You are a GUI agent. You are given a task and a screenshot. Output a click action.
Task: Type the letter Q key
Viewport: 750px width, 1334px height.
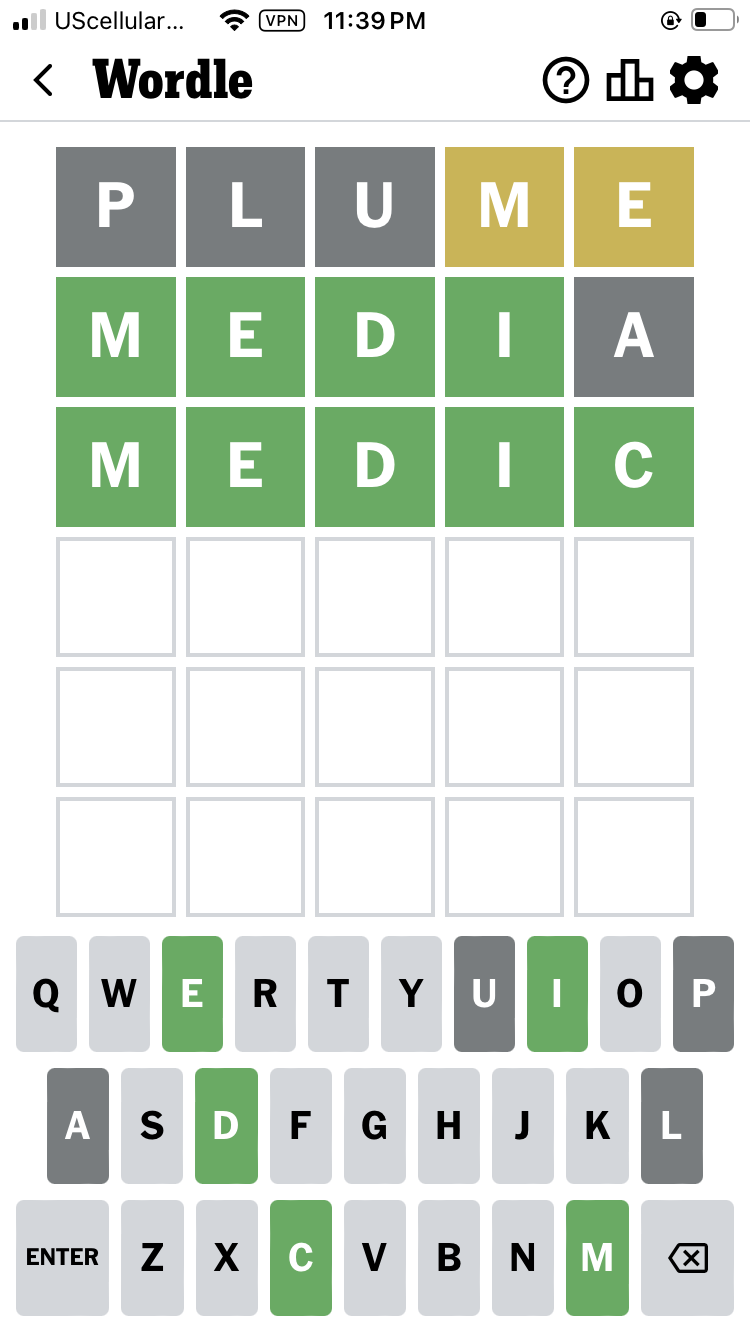click(46, 994)
